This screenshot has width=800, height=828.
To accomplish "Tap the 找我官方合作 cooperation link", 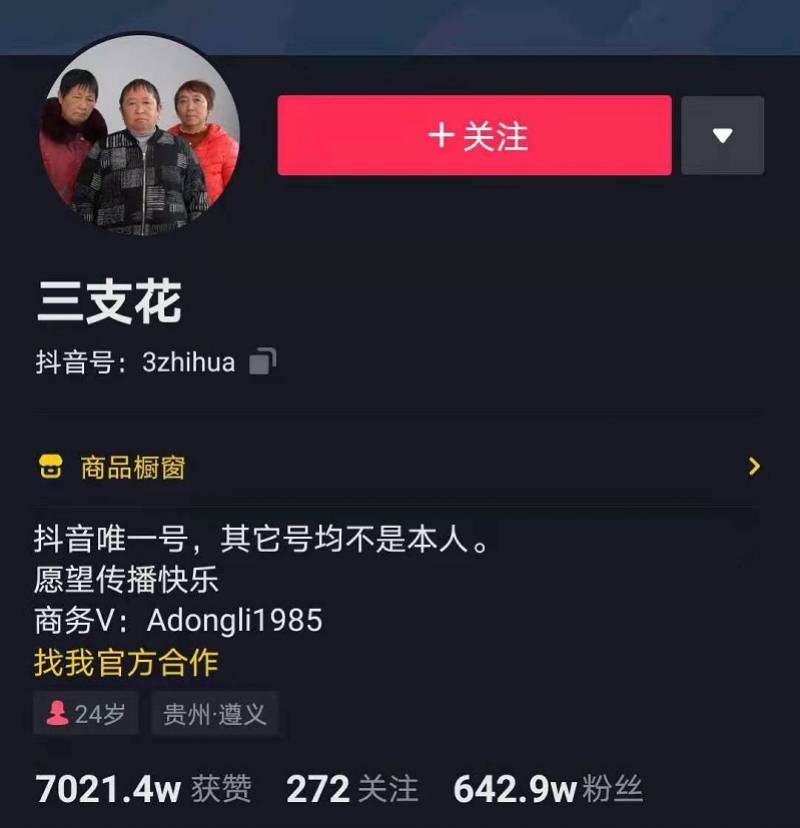I will 126,662.
